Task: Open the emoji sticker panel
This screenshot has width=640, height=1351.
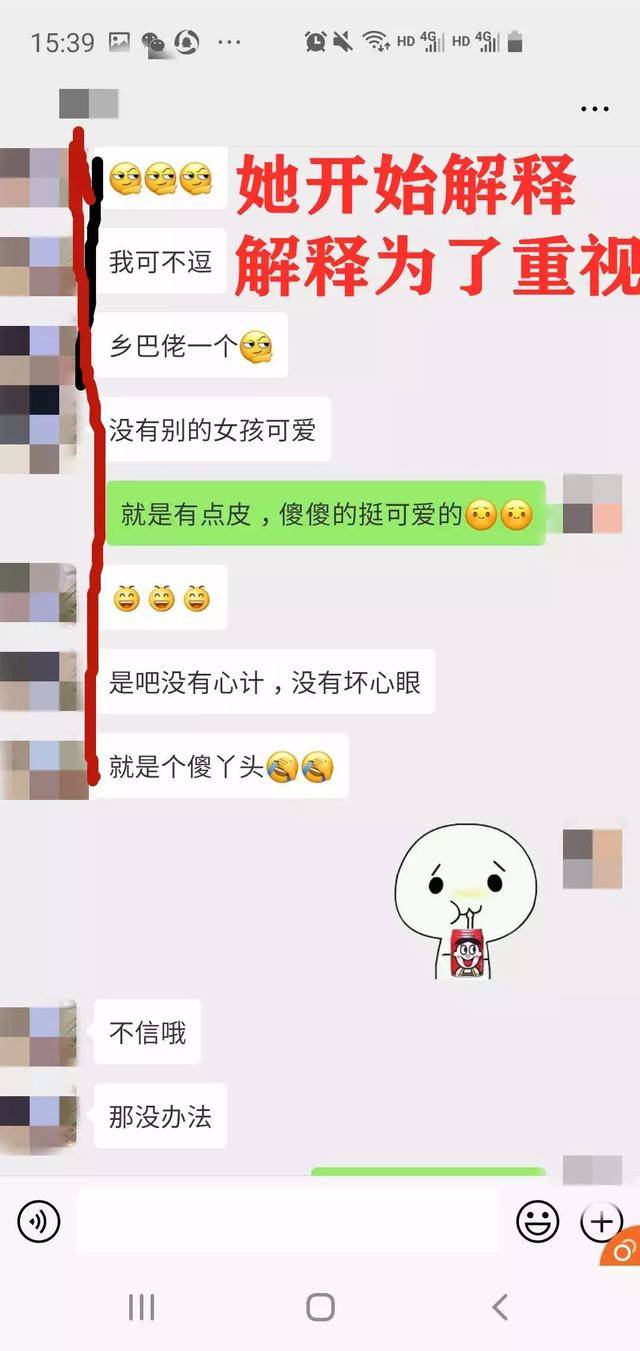Action: tap(537, 1221)
